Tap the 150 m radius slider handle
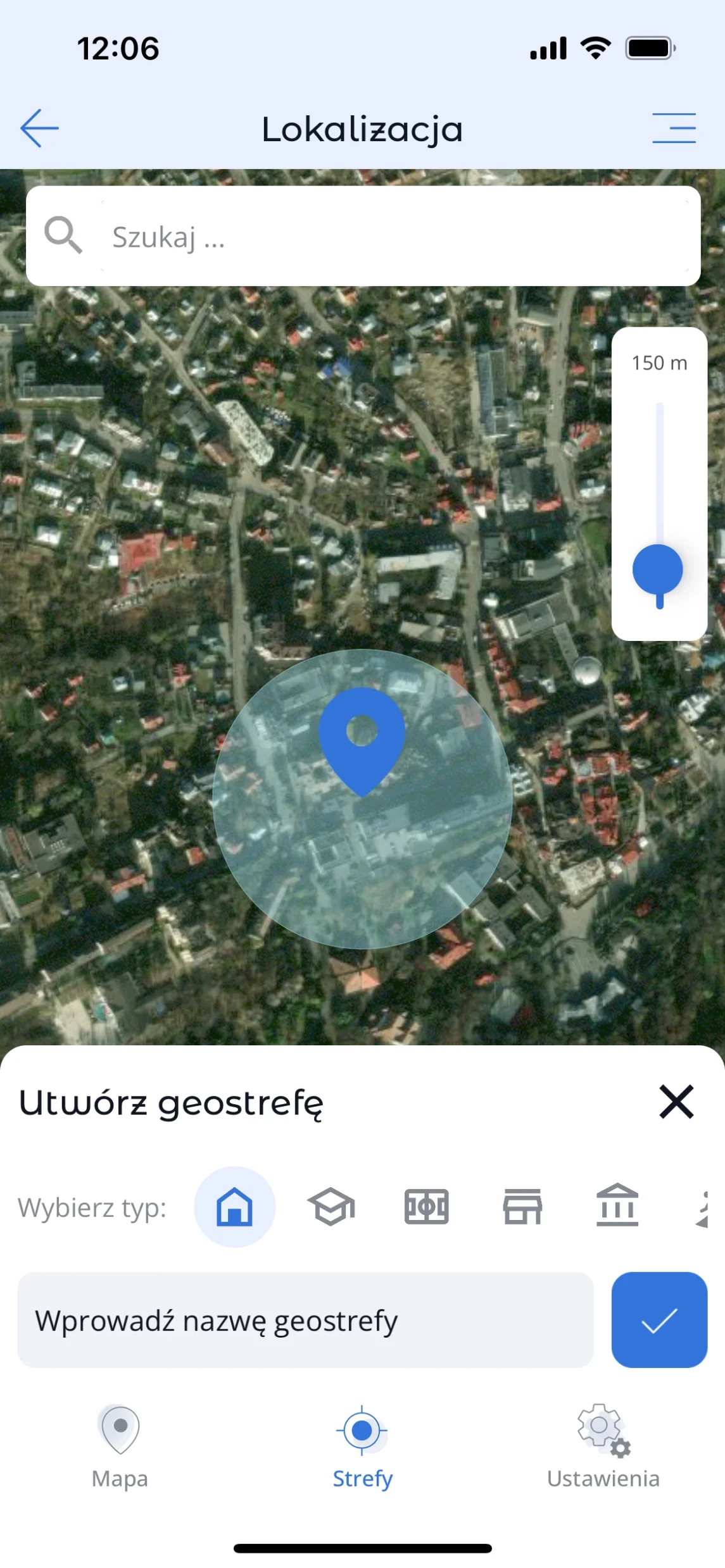The image size is (725, 1568). [x=658, y=569]
